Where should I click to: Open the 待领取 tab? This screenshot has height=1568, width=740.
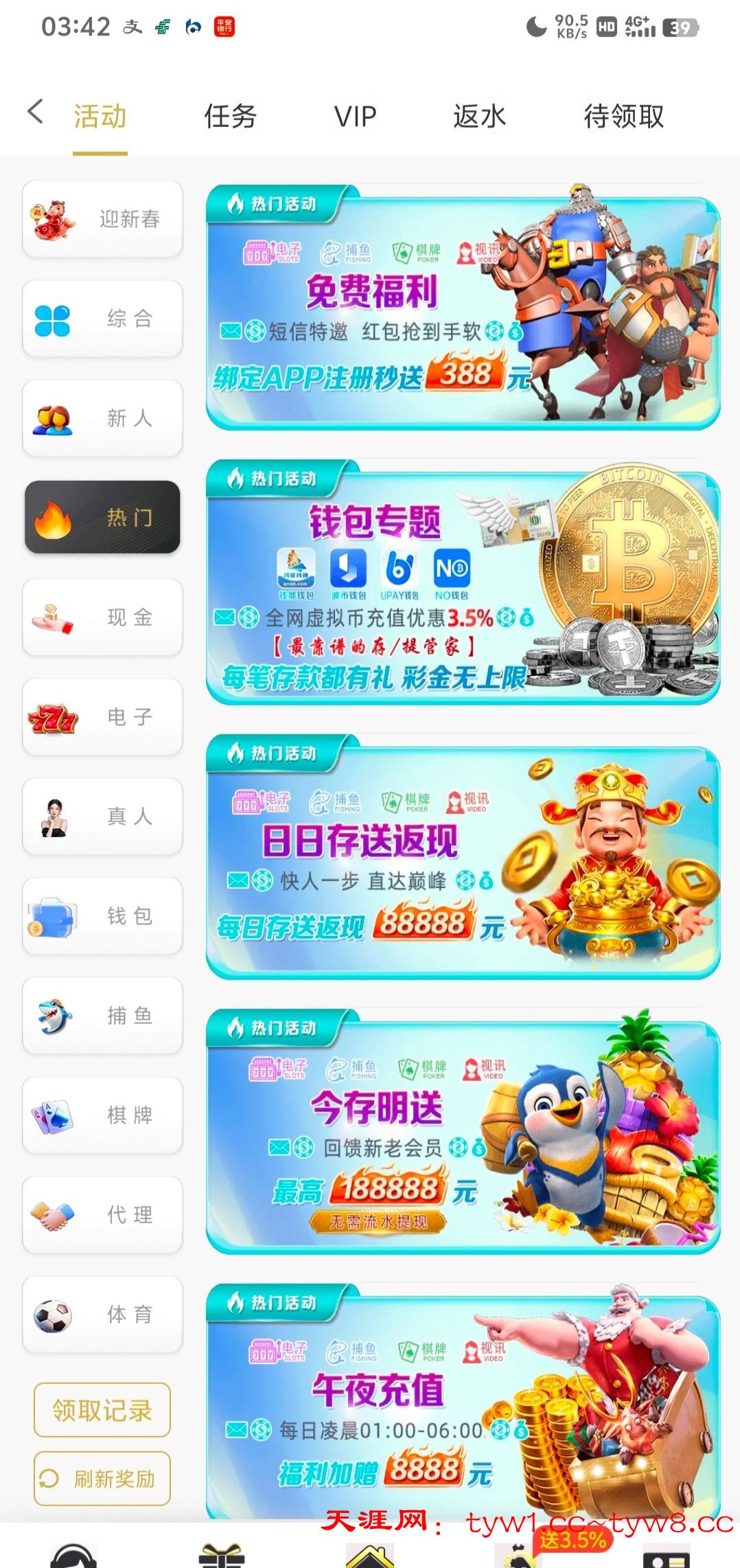623,116
